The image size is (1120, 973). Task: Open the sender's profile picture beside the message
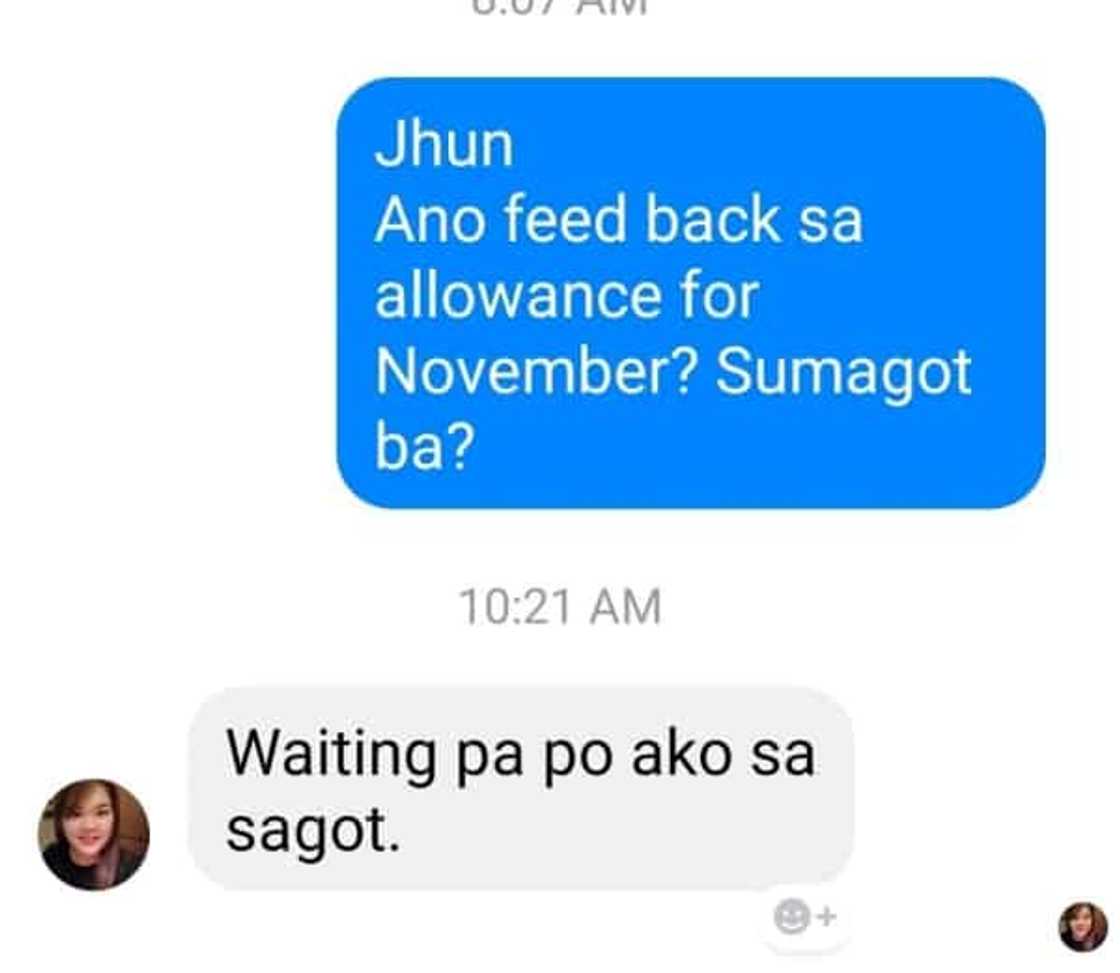tap(93, 834)
